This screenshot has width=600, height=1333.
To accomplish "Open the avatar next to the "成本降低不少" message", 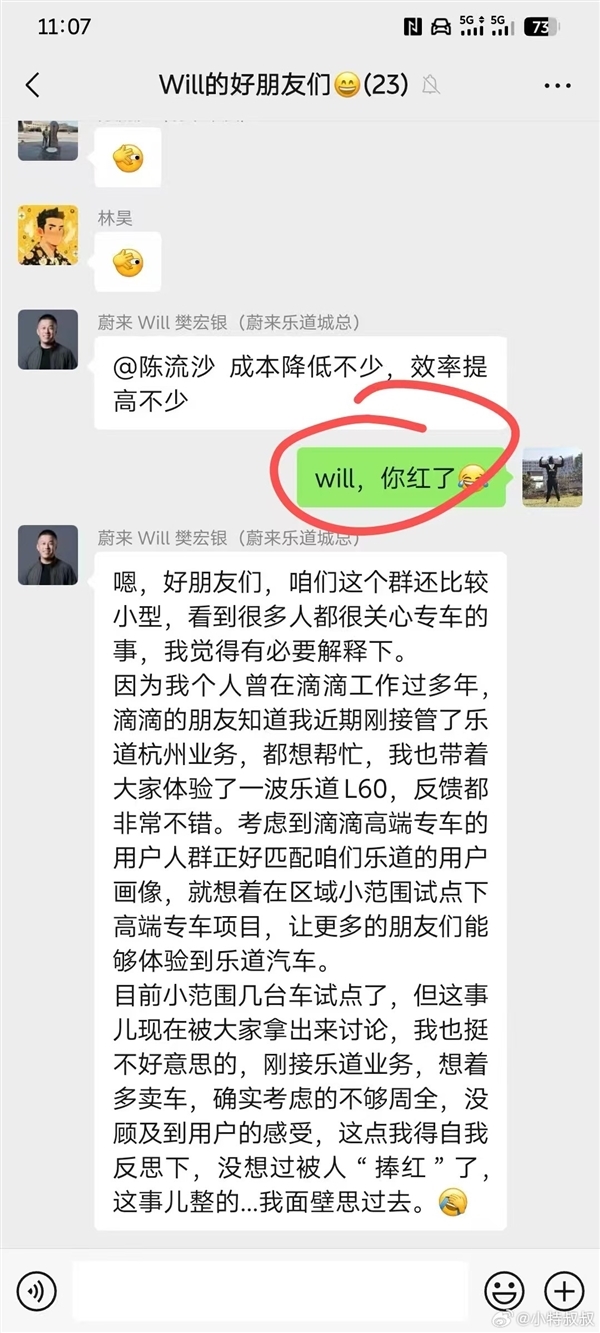I will [x=48, y=339].
